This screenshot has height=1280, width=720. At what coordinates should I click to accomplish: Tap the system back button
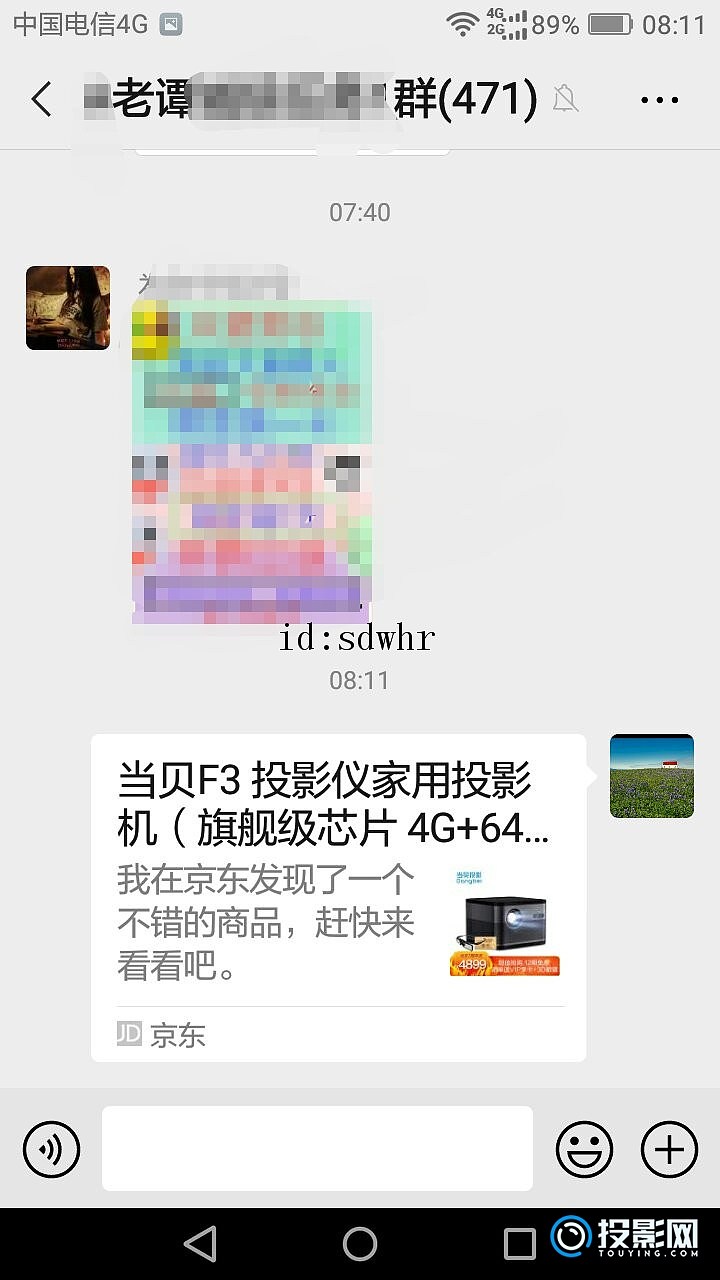(200, 1244)
